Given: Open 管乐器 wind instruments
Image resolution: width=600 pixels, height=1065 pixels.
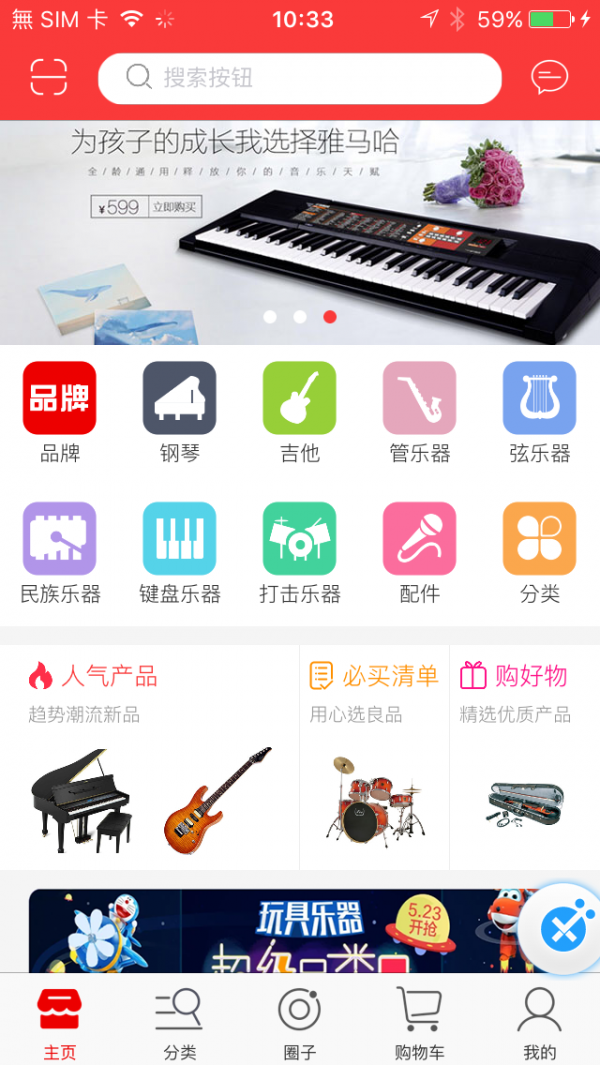Looking at the screenshot, I should point(420,412).
